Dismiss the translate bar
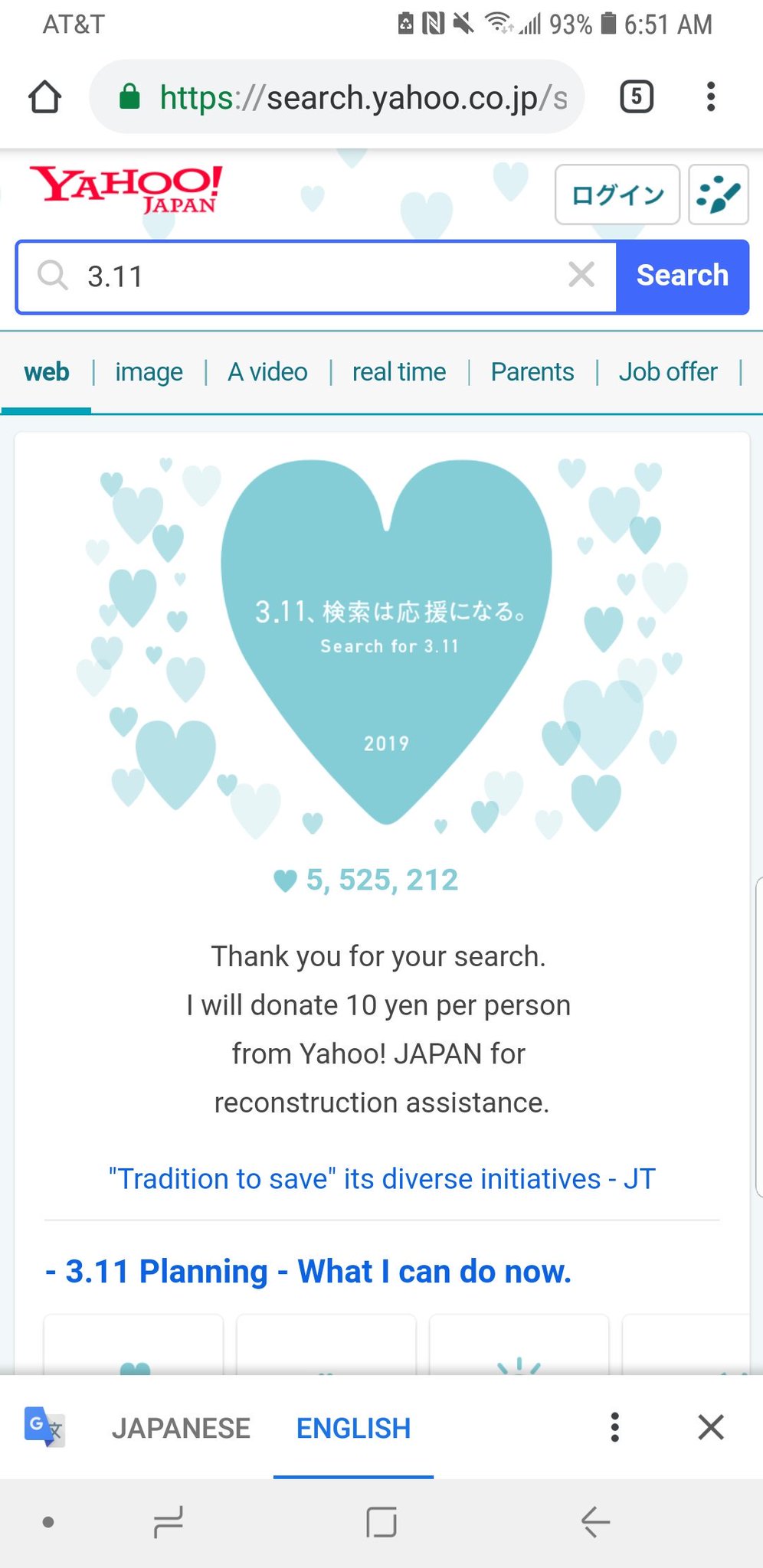 tap(711, 1427)
